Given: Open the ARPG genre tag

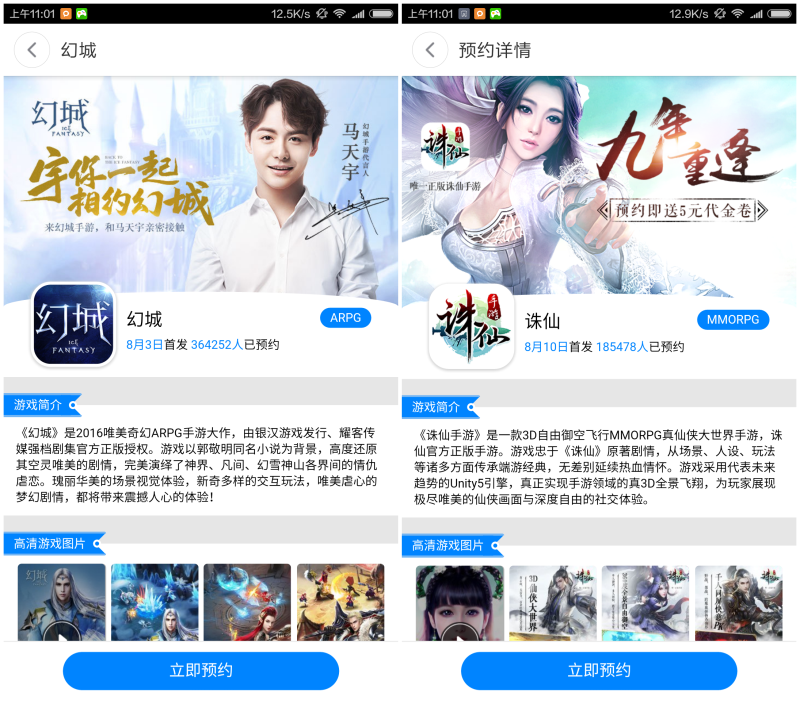Looking at the screenshot, I should [x=345, y=318].
